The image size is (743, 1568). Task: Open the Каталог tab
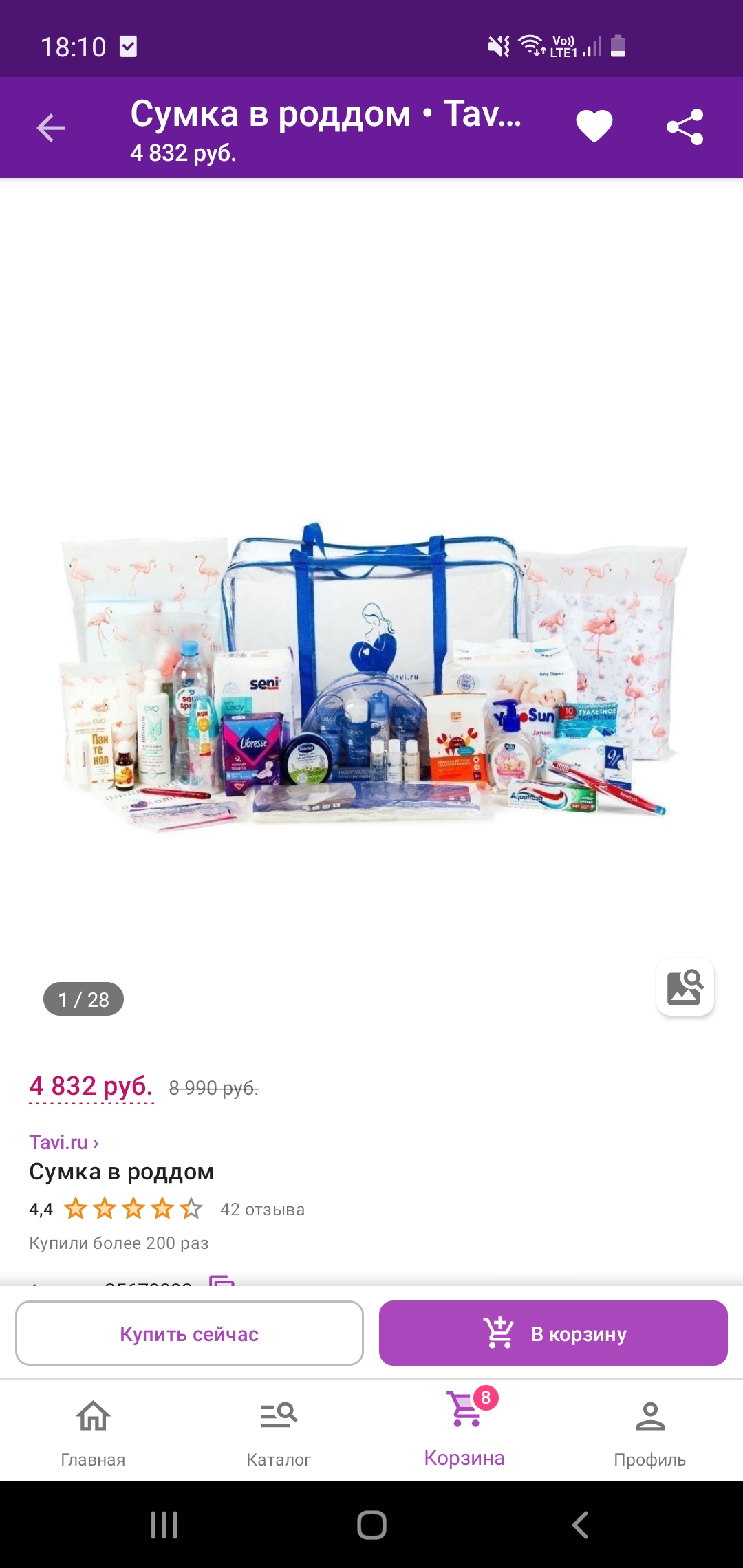pyautogui.click(x=279, y=1432)
